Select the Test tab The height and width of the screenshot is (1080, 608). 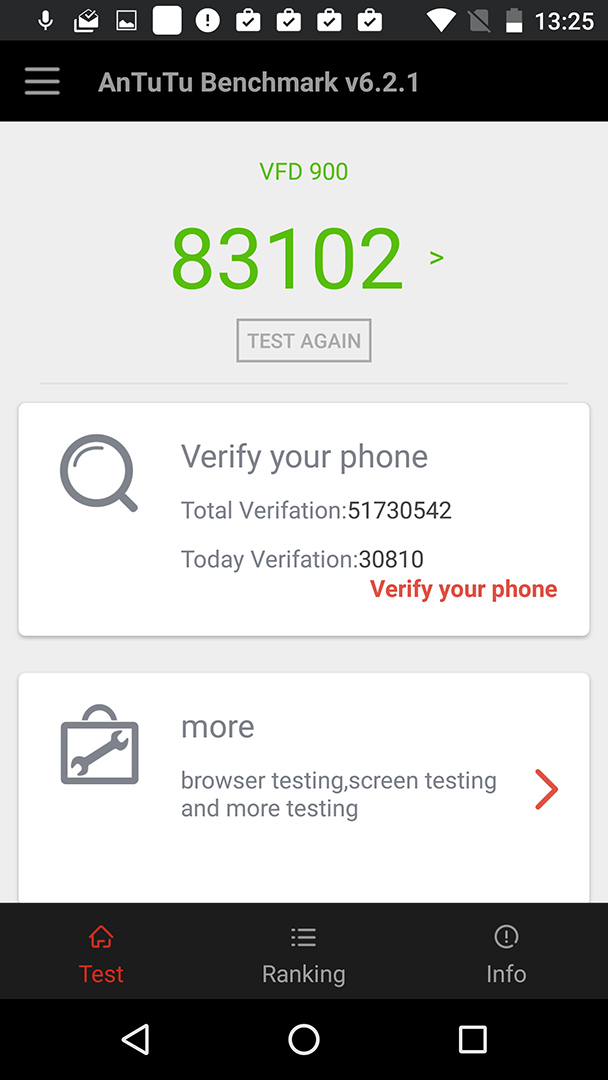101,955
